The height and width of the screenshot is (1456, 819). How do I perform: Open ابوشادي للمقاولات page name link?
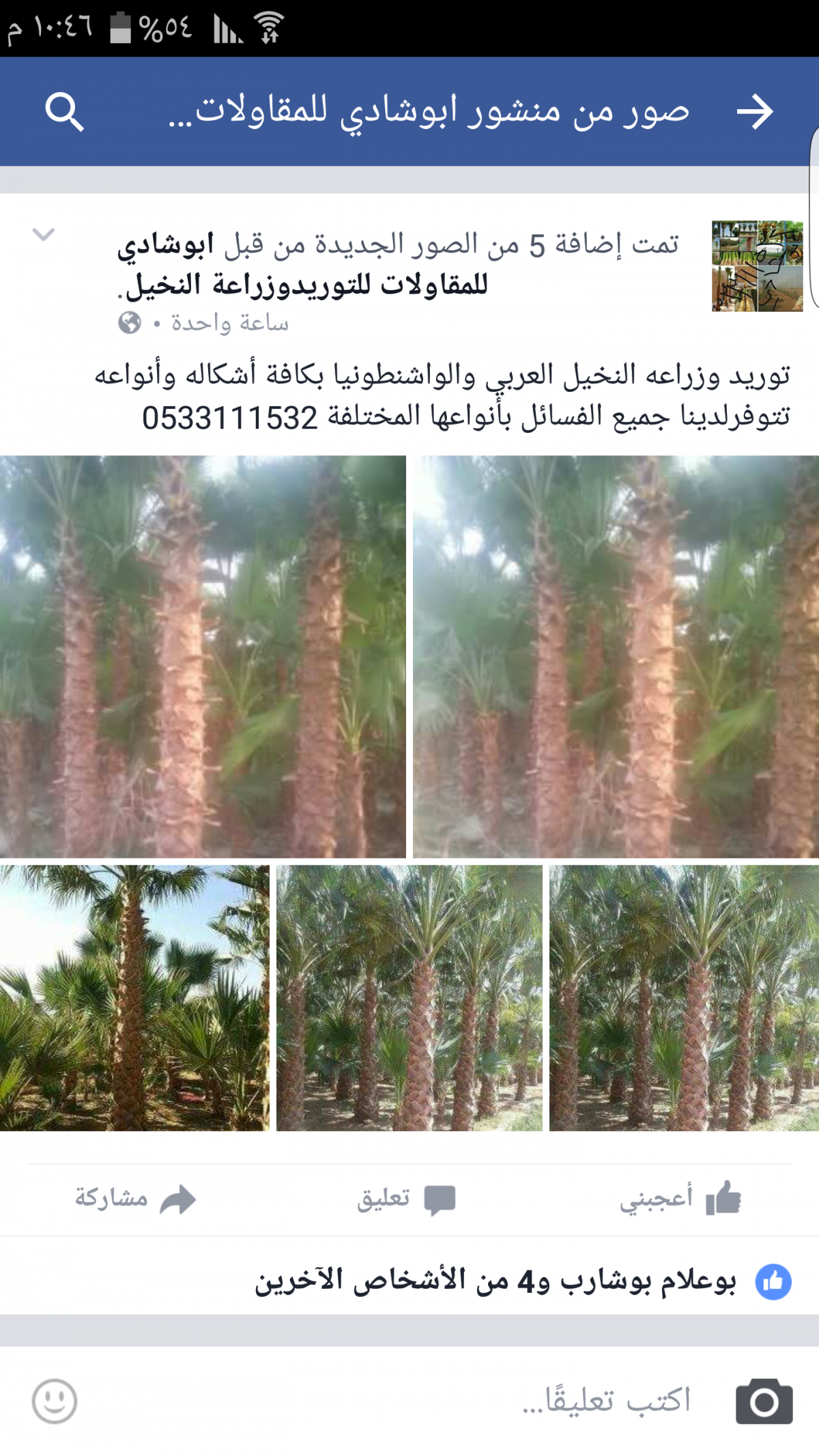click(302, 265)
